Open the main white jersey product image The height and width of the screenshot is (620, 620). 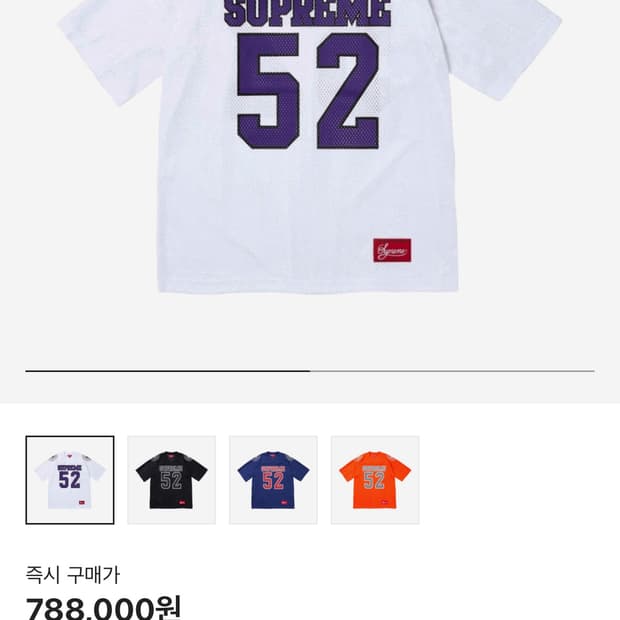coord(310,147)
